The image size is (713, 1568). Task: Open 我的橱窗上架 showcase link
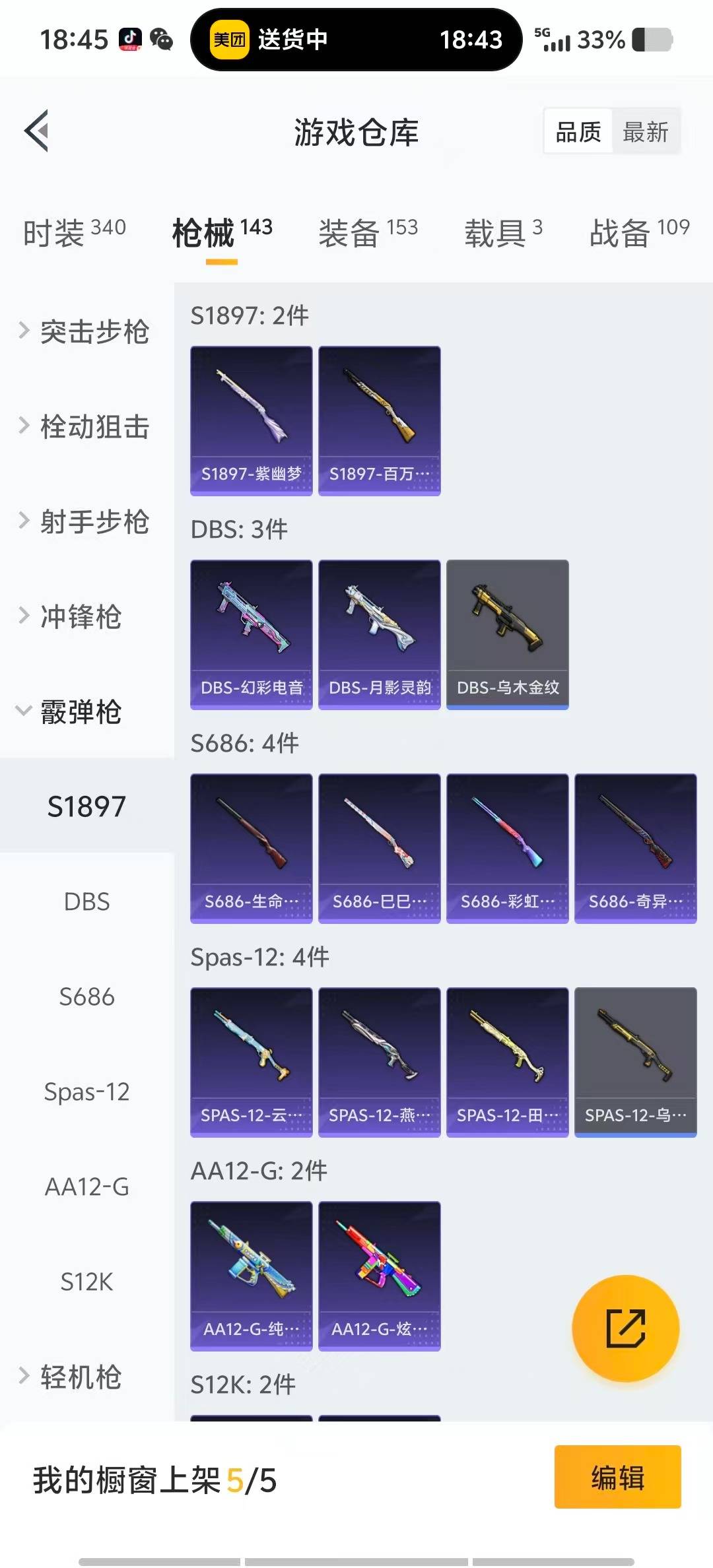[x=155, y=1480]
